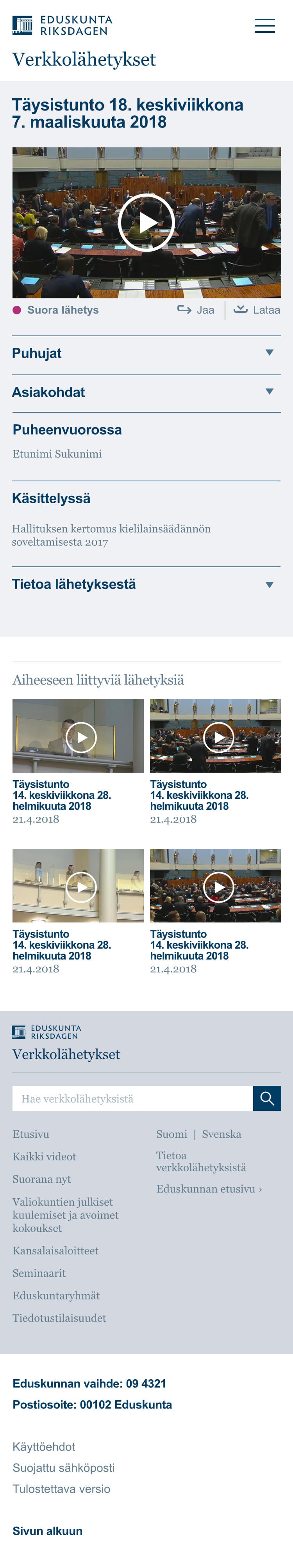Open the hamburger menu
The image size is (293, 1568).
[264, 26]
